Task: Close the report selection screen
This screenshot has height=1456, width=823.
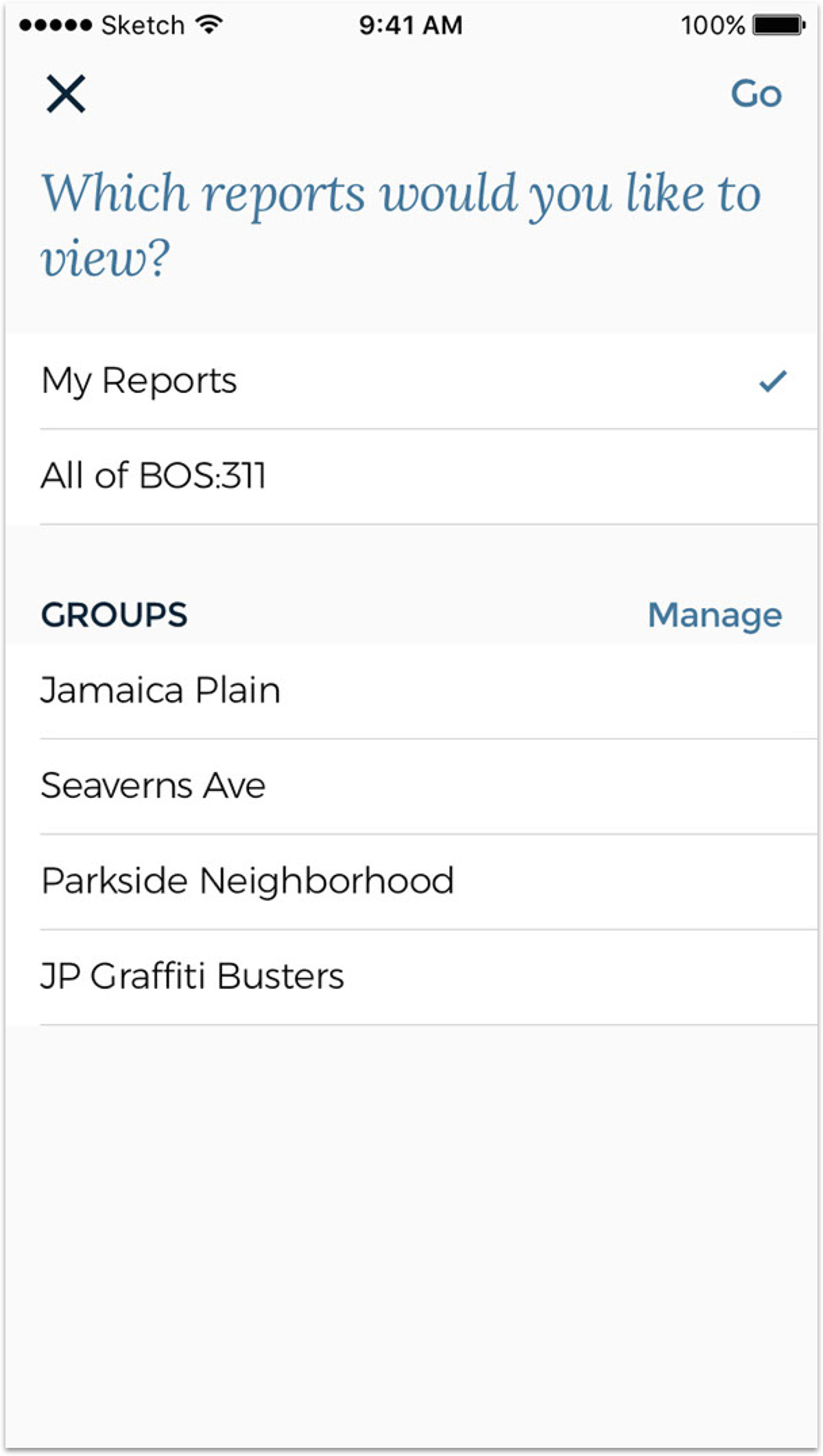Action: (x=66, y=93)
